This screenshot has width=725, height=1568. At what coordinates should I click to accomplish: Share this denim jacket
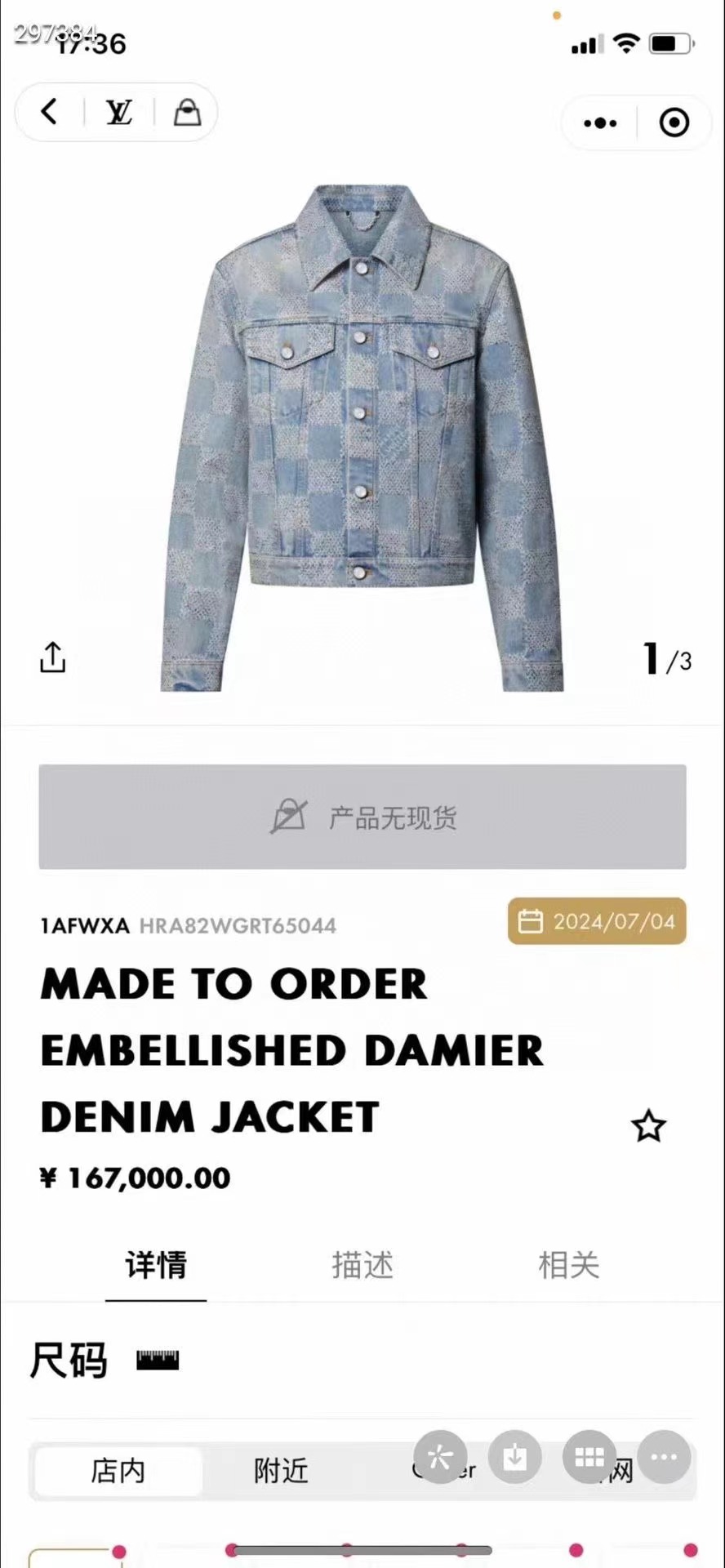(52, 657)
